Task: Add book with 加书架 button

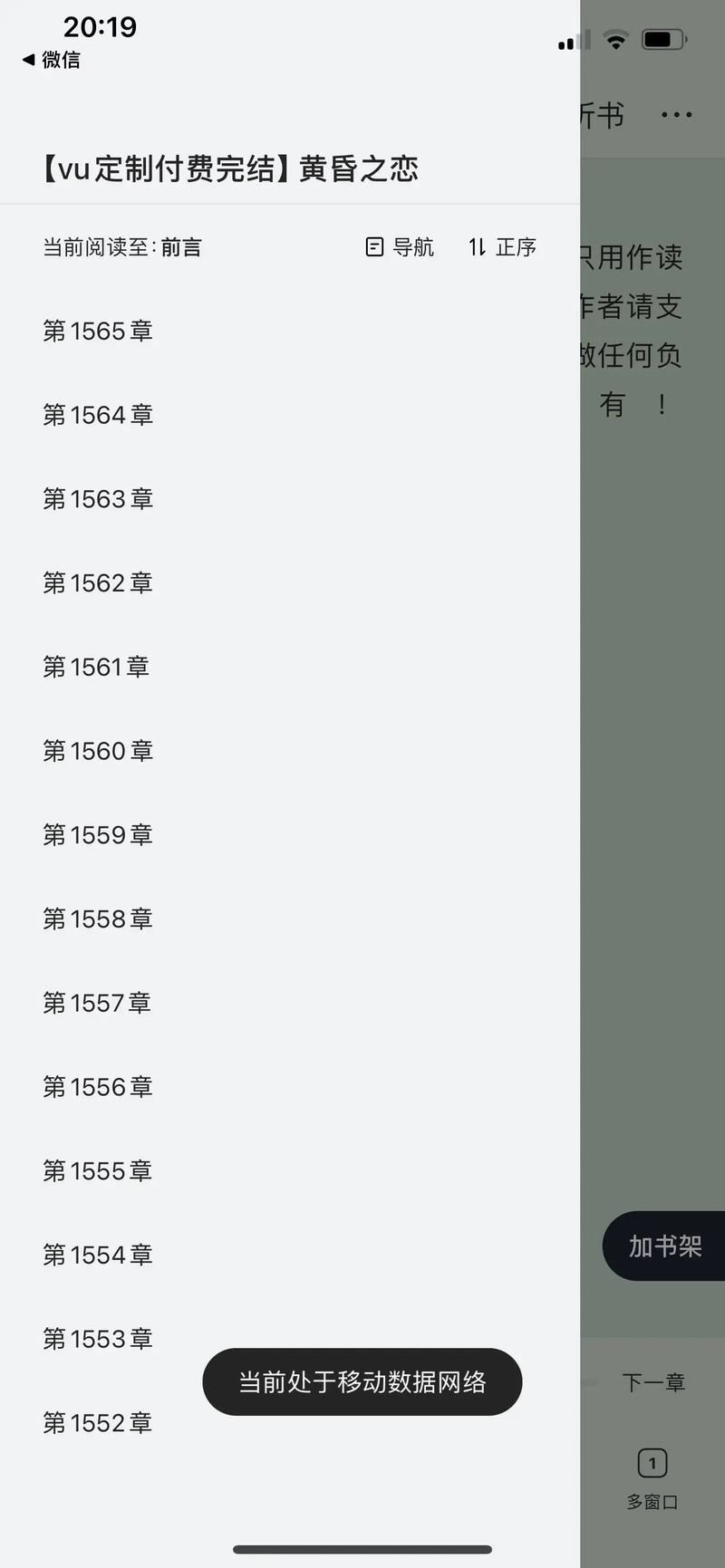Action: click(x=665, y=1246)
